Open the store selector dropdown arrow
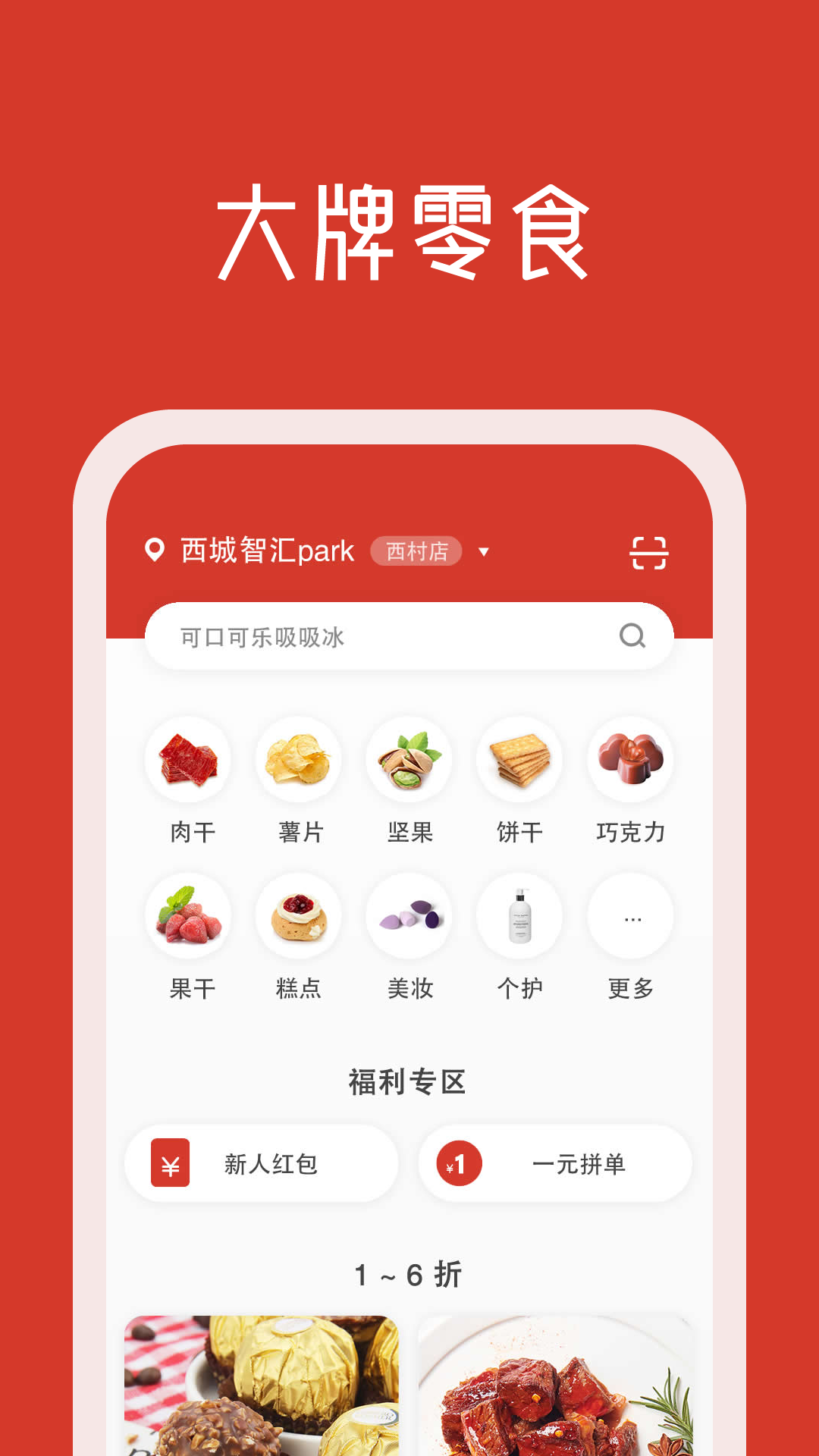The height and width of the screenshot is (1456, 819). point(485,552)
